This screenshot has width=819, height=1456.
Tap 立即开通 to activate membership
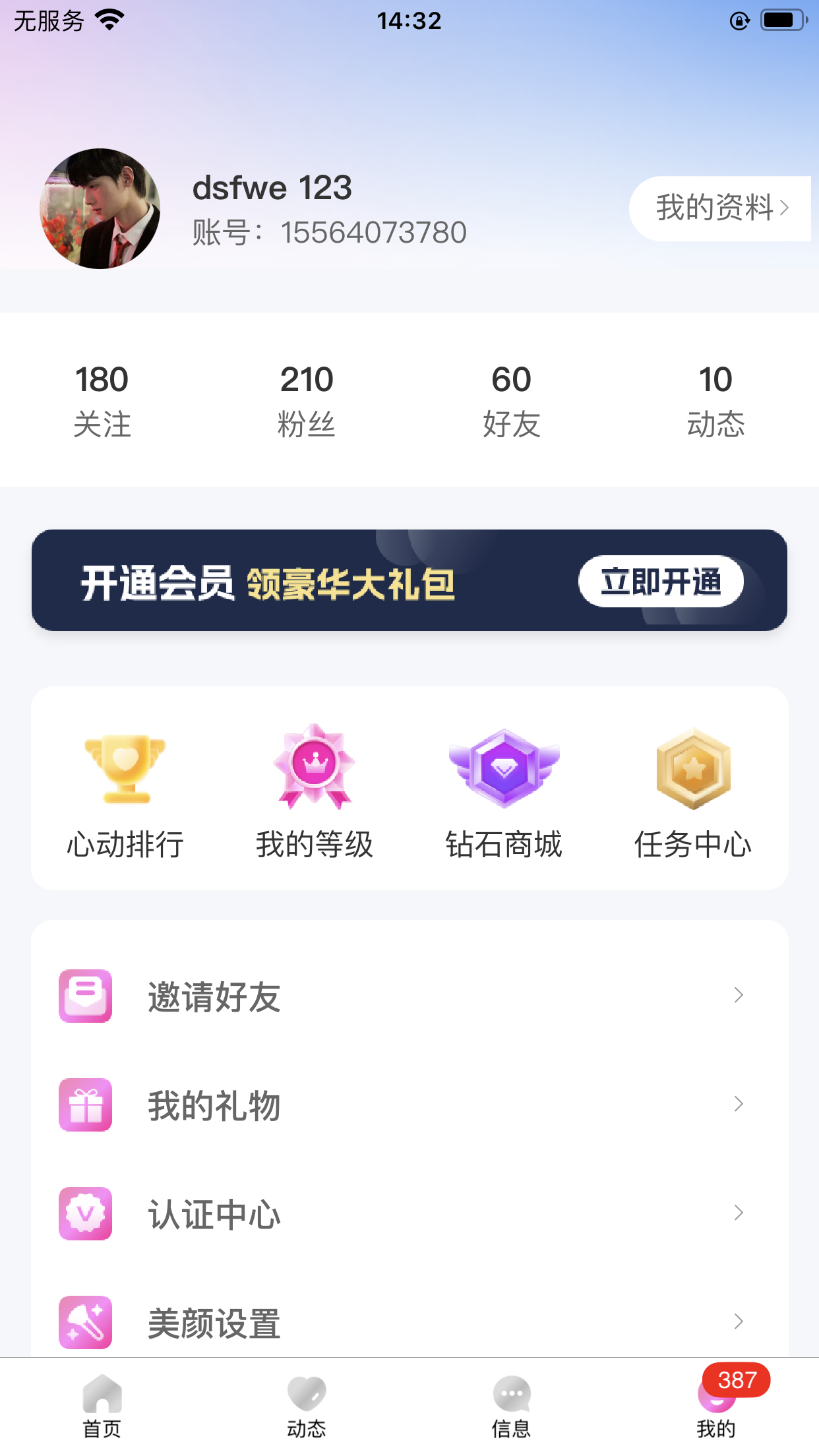661,581
